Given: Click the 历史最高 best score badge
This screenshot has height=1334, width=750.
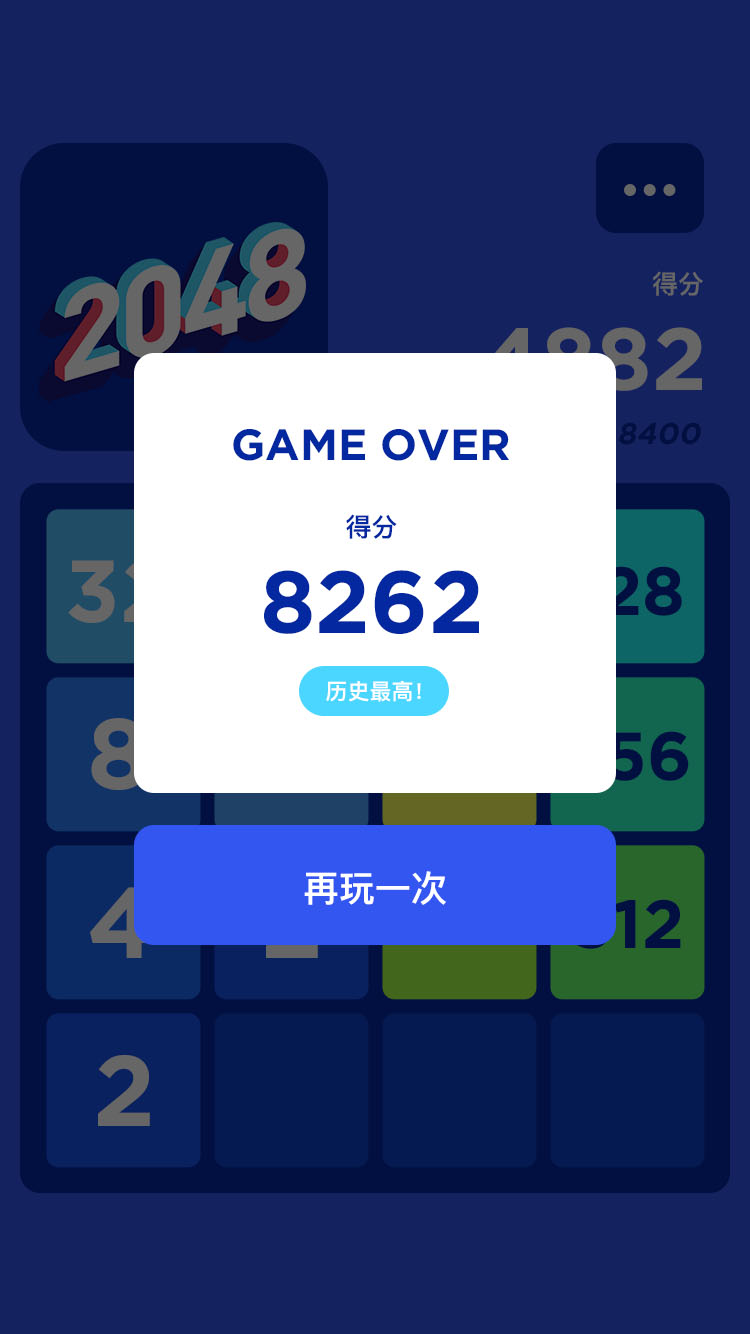Looking at the screenshot, I should click(374, 690).
